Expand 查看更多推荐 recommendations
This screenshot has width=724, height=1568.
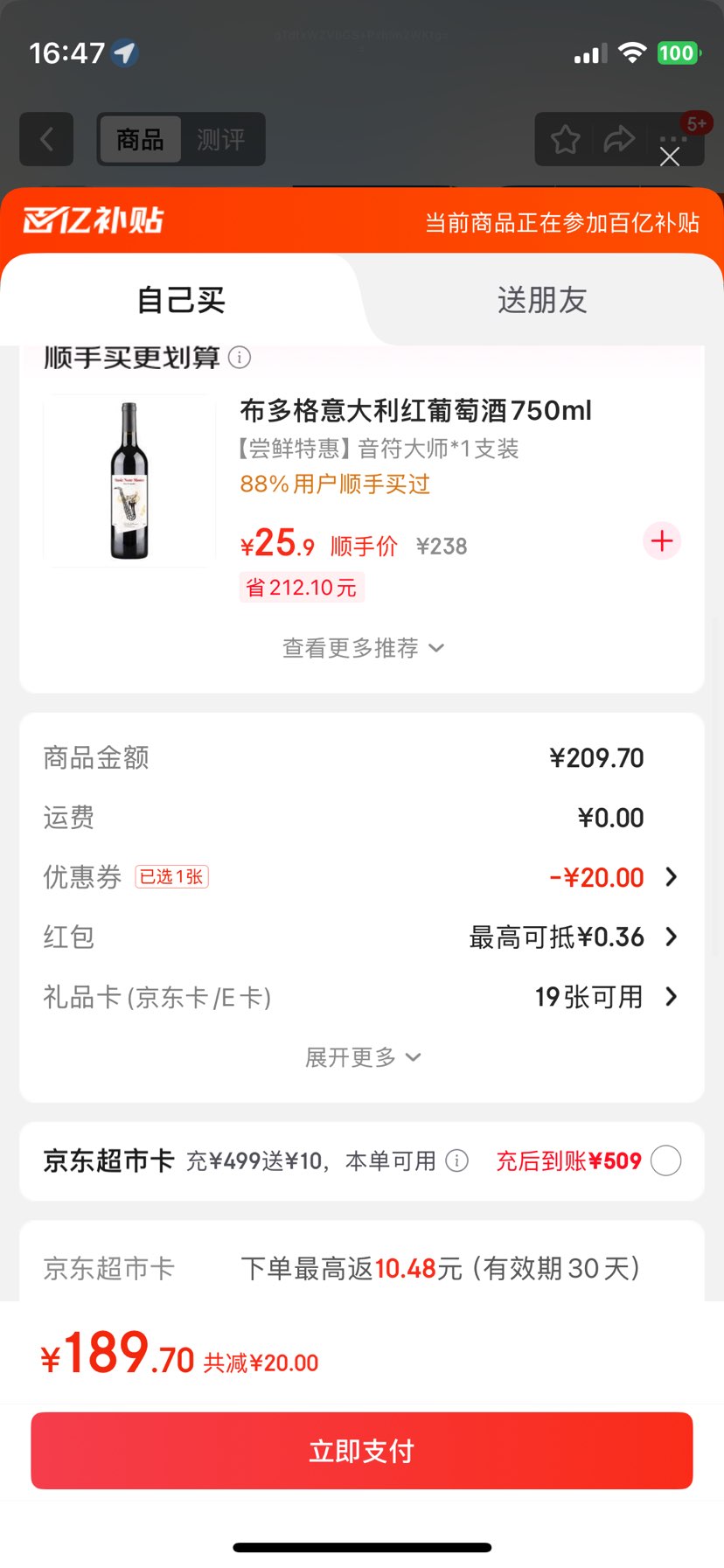pyautogui.click(x=362, y=647)
